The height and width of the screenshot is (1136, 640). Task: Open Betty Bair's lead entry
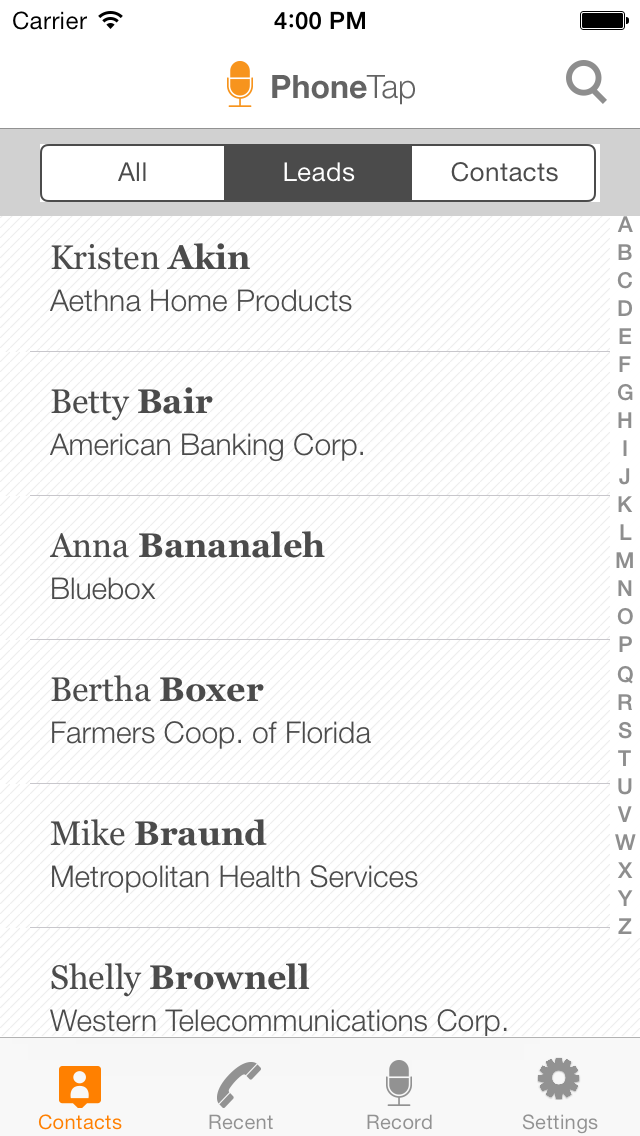[300, 423]
